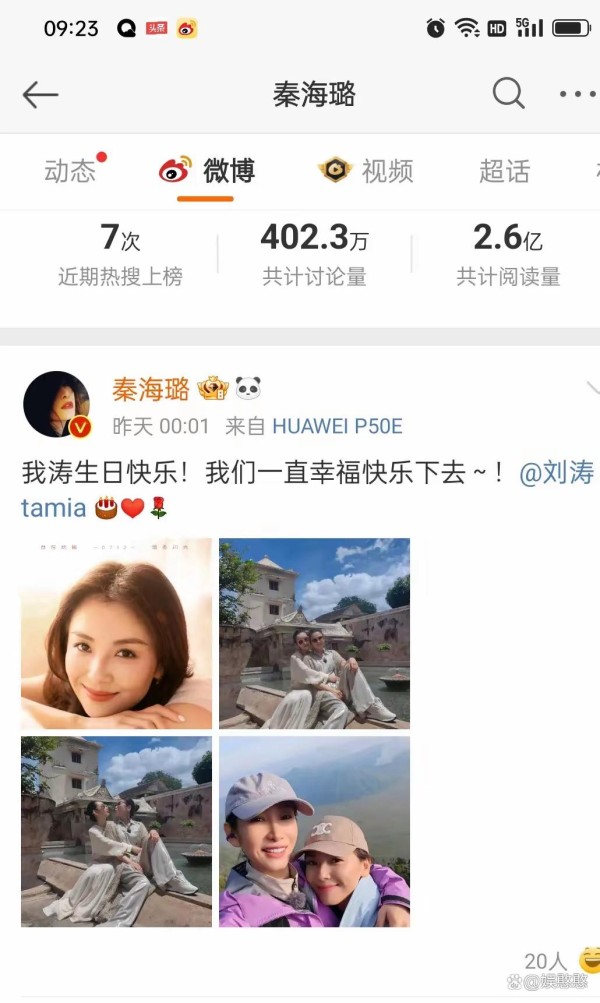The image size is (600, 1003).
Task: Tap the 秦海璐 username on the post
Action: coord(151,389)
